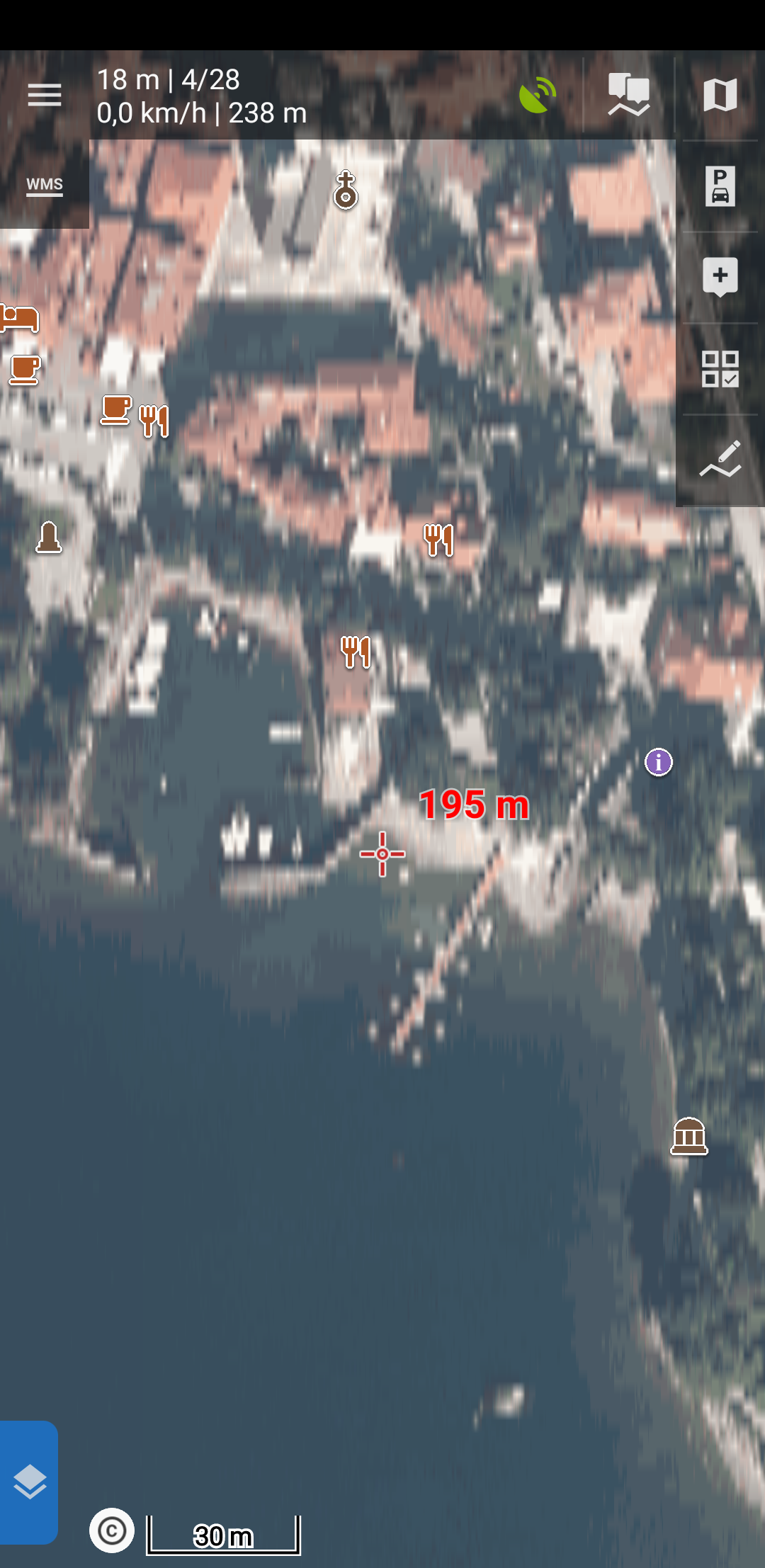The width and height of the screenshot is (765, 1568).
Task: Open the purple information point marker
Action: point(658,762)
